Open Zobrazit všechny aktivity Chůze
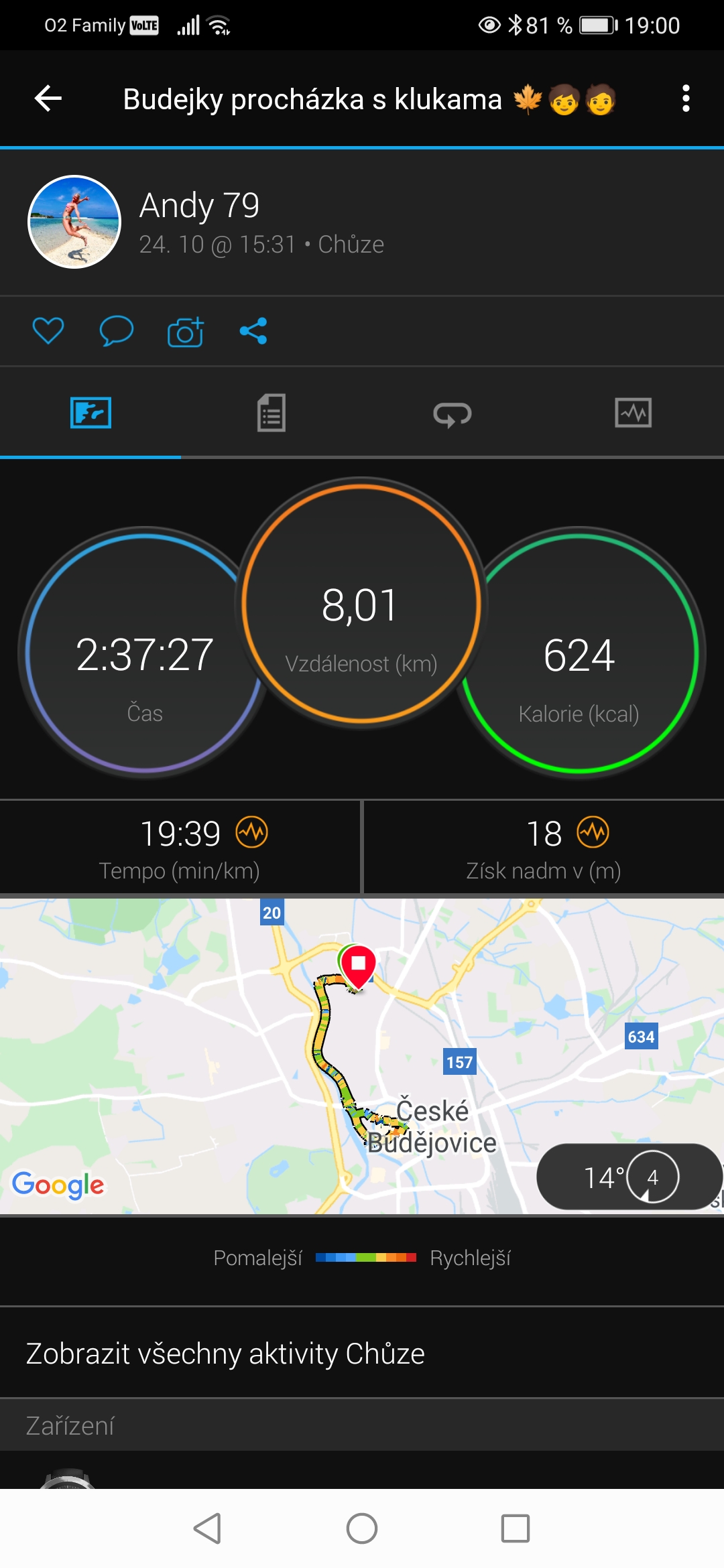Viewport: 724px width, 1568px height. coord(362,1354)
